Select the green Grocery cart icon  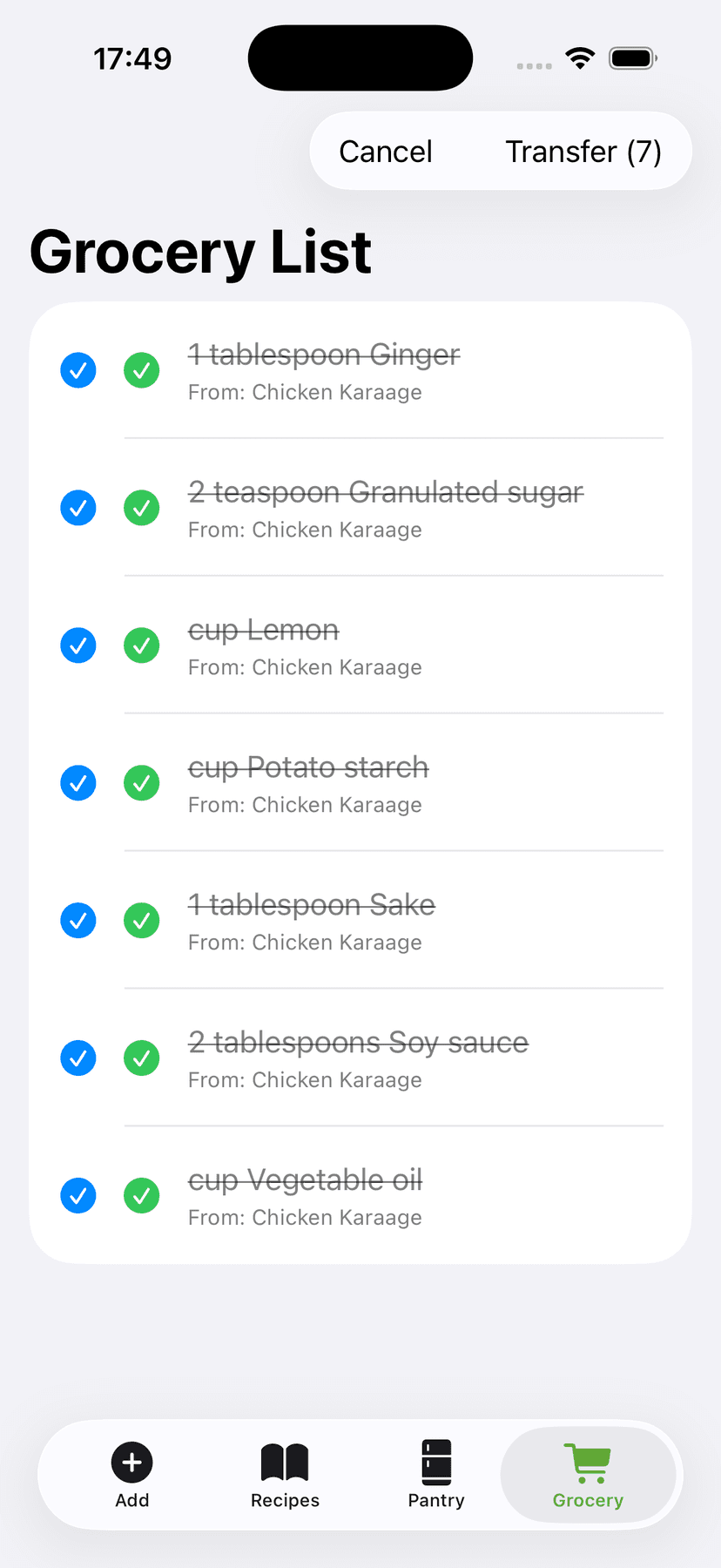588,1462
